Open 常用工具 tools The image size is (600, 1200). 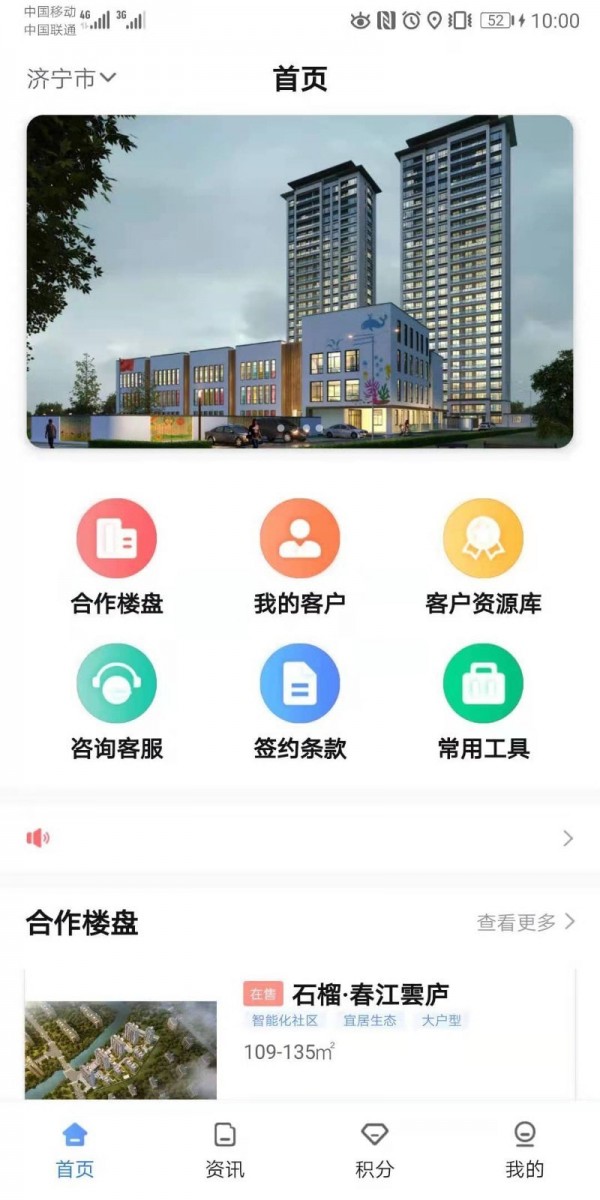(483, 684)
